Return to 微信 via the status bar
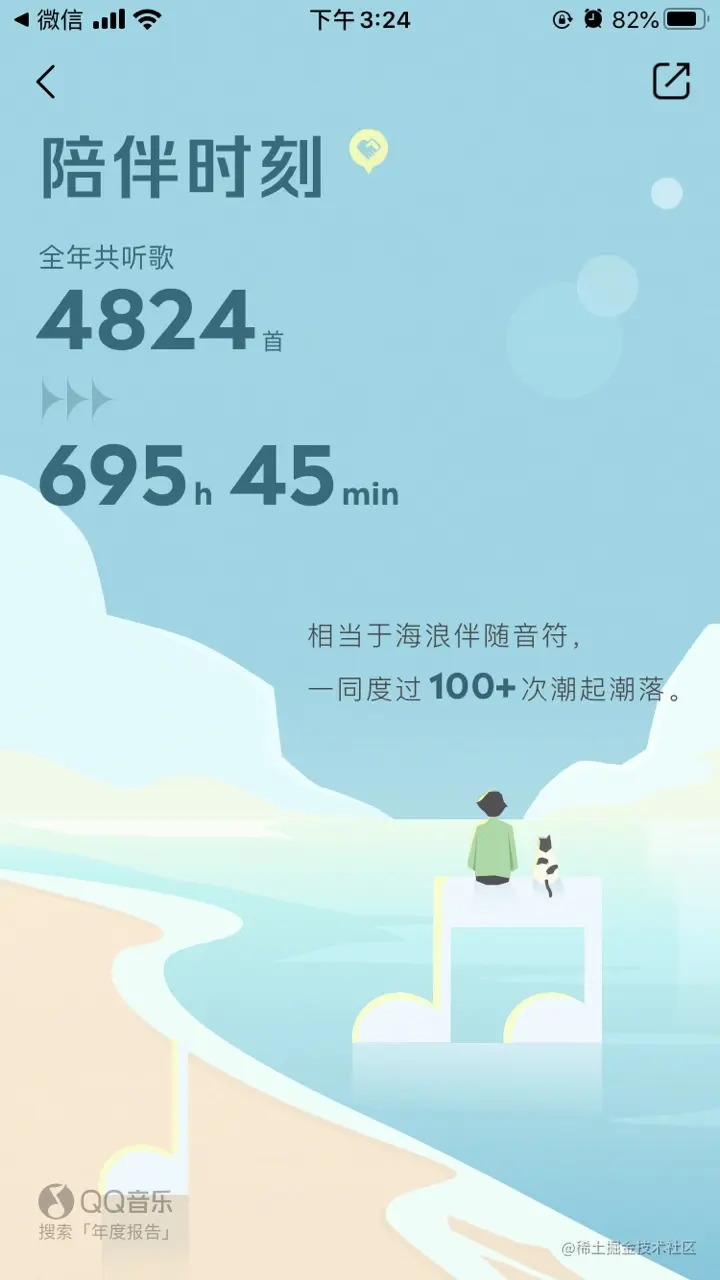The height and width of the screenshot is (1280, 720). 48,19
